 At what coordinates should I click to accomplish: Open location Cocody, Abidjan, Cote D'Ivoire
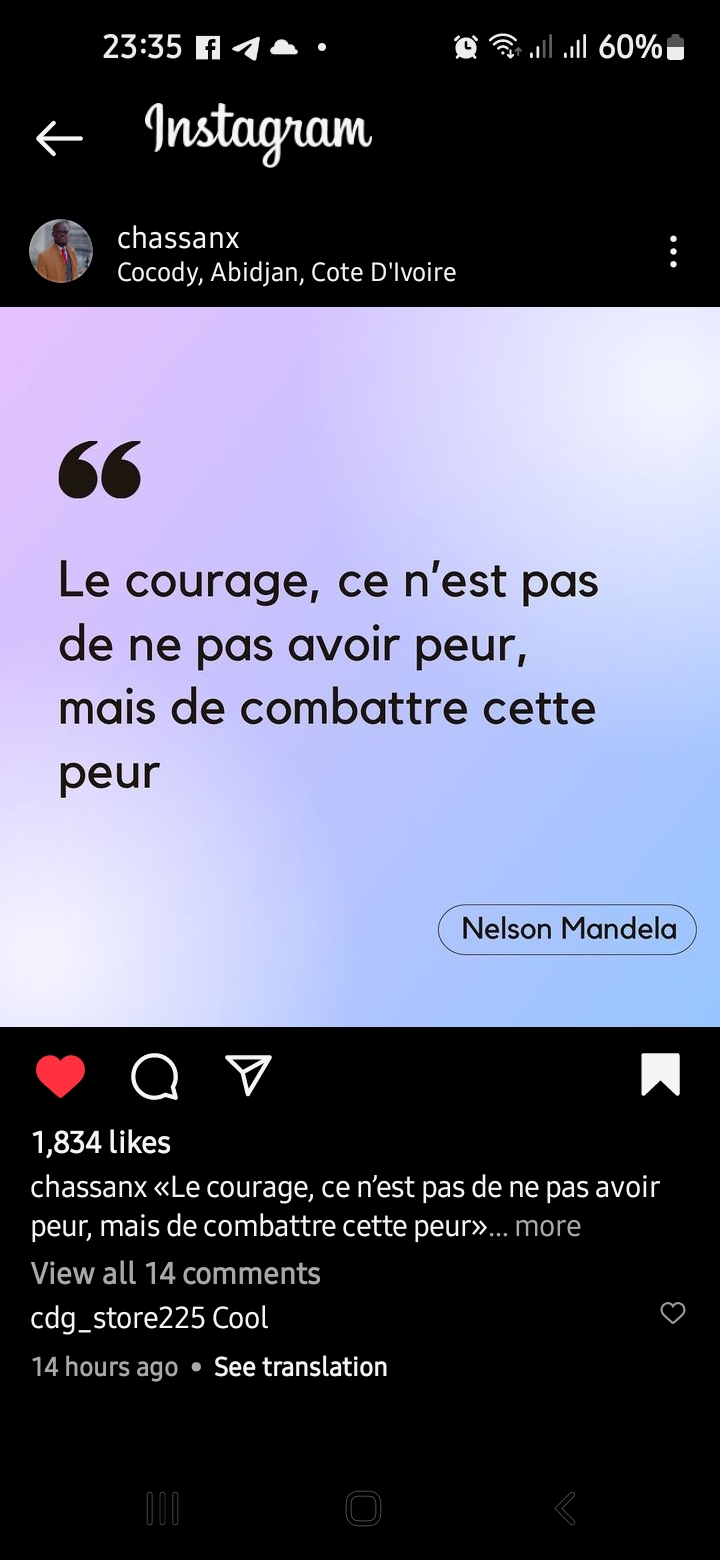pyautogui.click(x=286, y=272)
